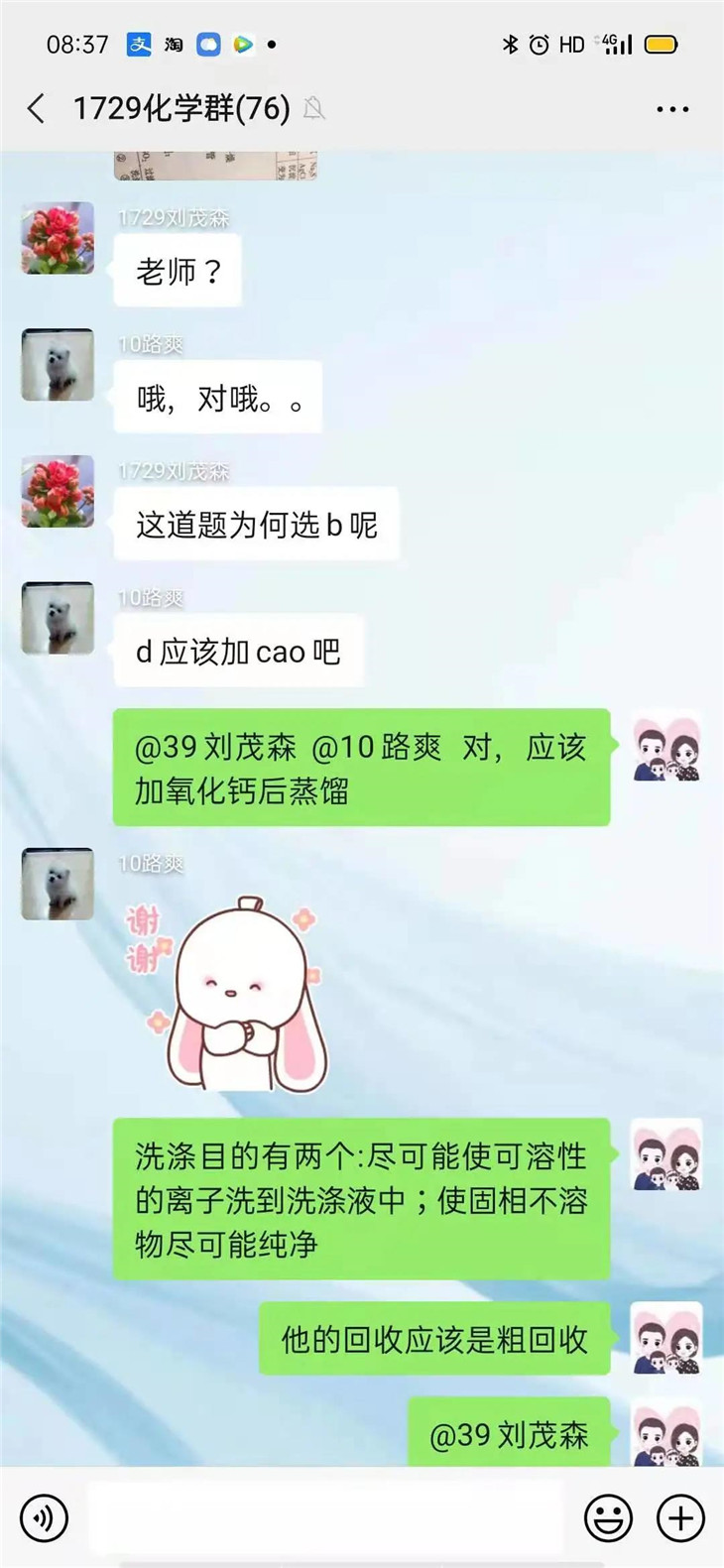Tap my avatar beside "他的回收应该是粗回收"
This screenshot has height=1568, width=724.
[666, 1338]
